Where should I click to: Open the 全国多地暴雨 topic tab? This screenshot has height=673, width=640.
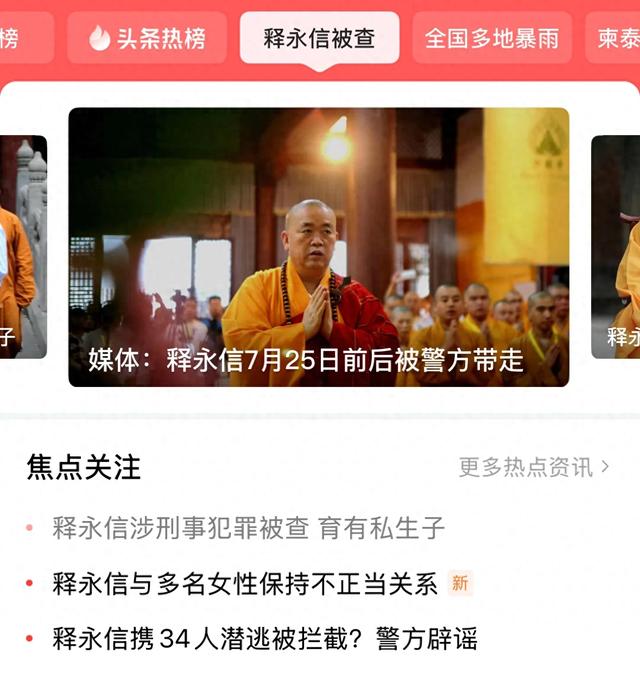click(492, 39)
